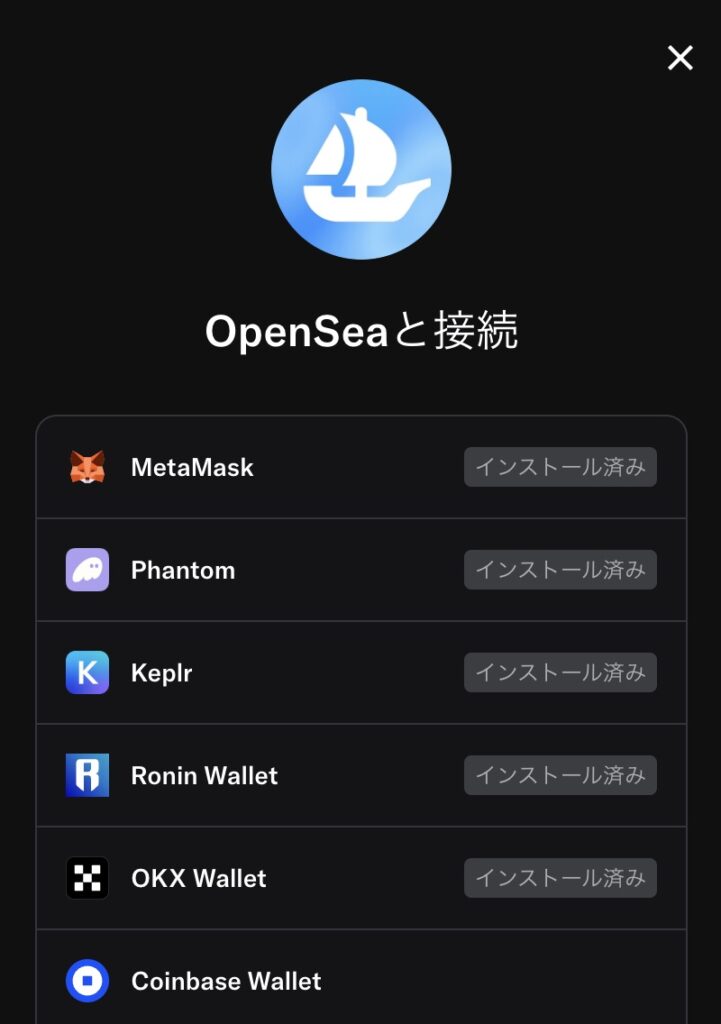
Task: Pick OKX Wallet from the list
Action: [x=360, y=878]
